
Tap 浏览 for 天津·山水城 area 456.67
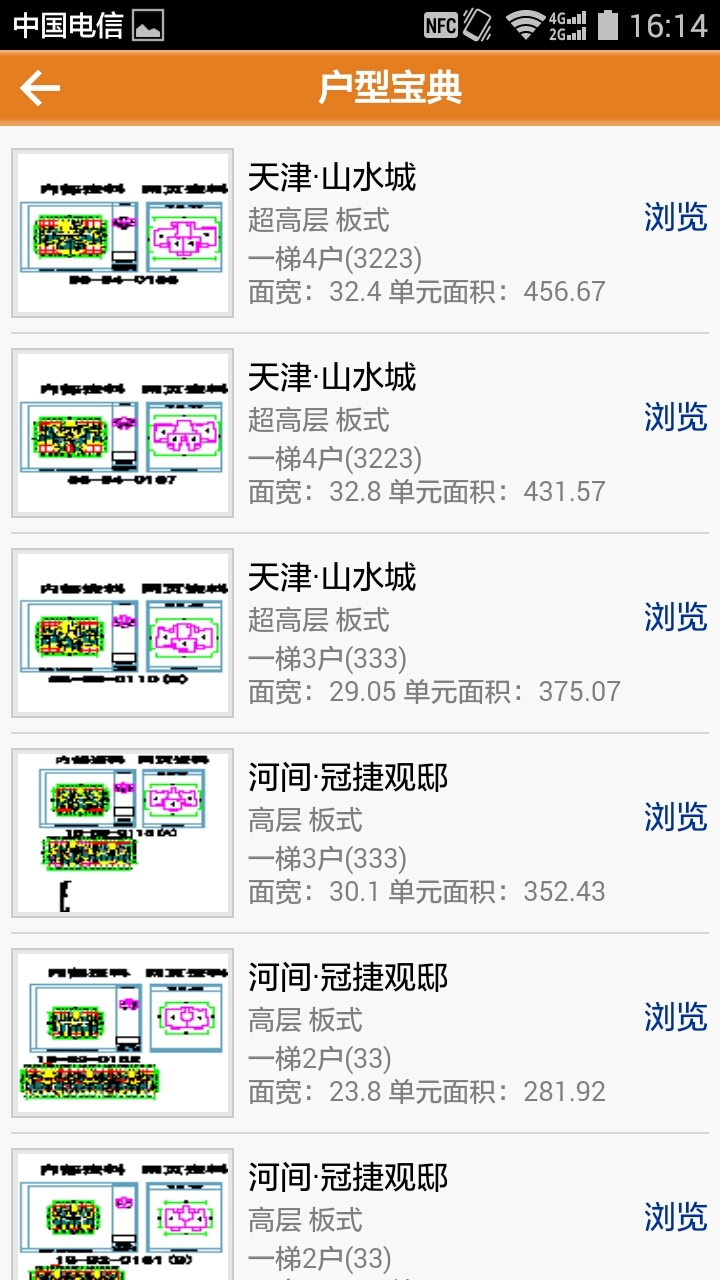676,217
